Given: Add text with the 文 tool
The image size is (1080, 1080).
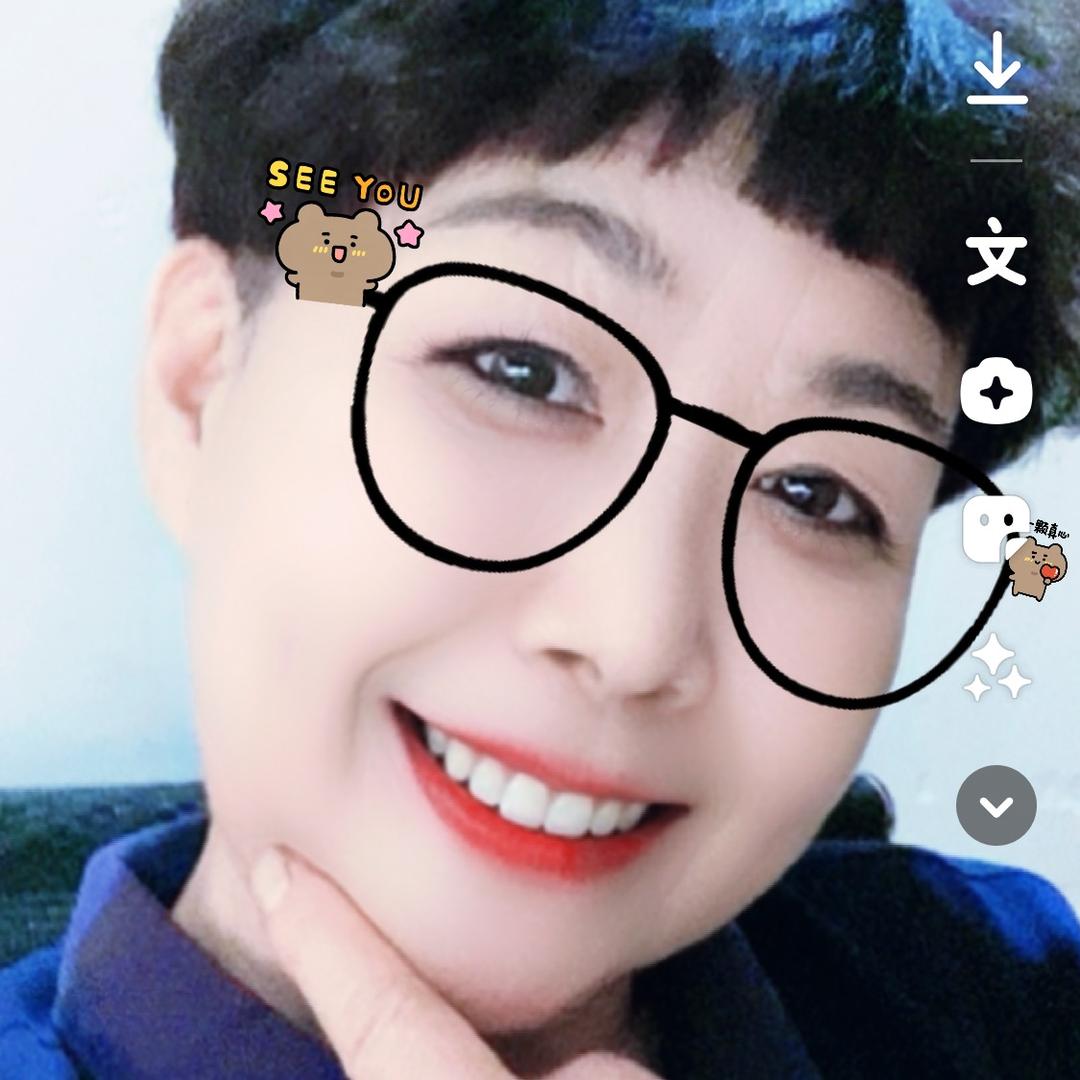Looking at the screenshot, I should pos(996,251).
